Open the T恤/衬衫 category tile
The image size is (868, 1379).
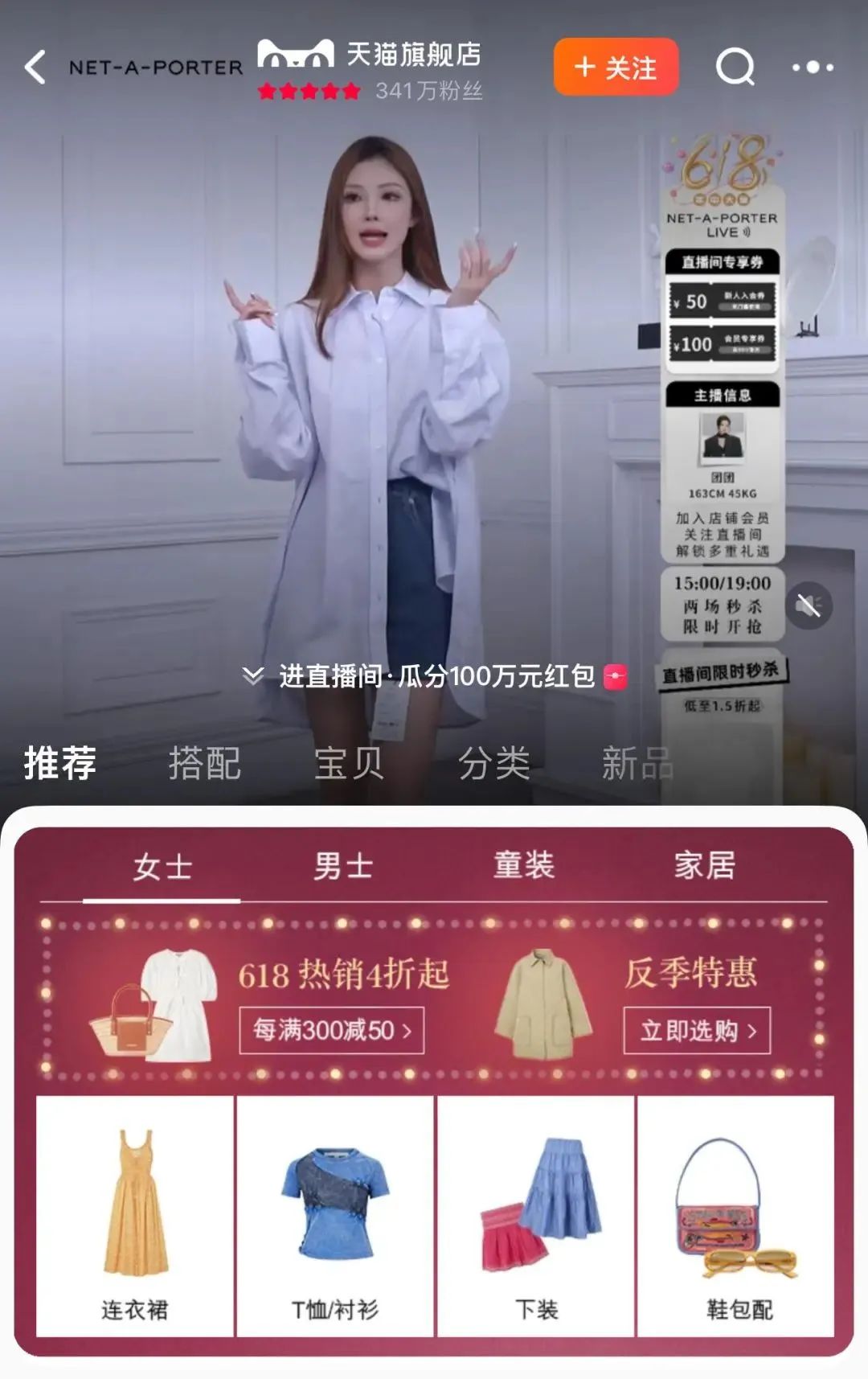(x=335, y=1216)
